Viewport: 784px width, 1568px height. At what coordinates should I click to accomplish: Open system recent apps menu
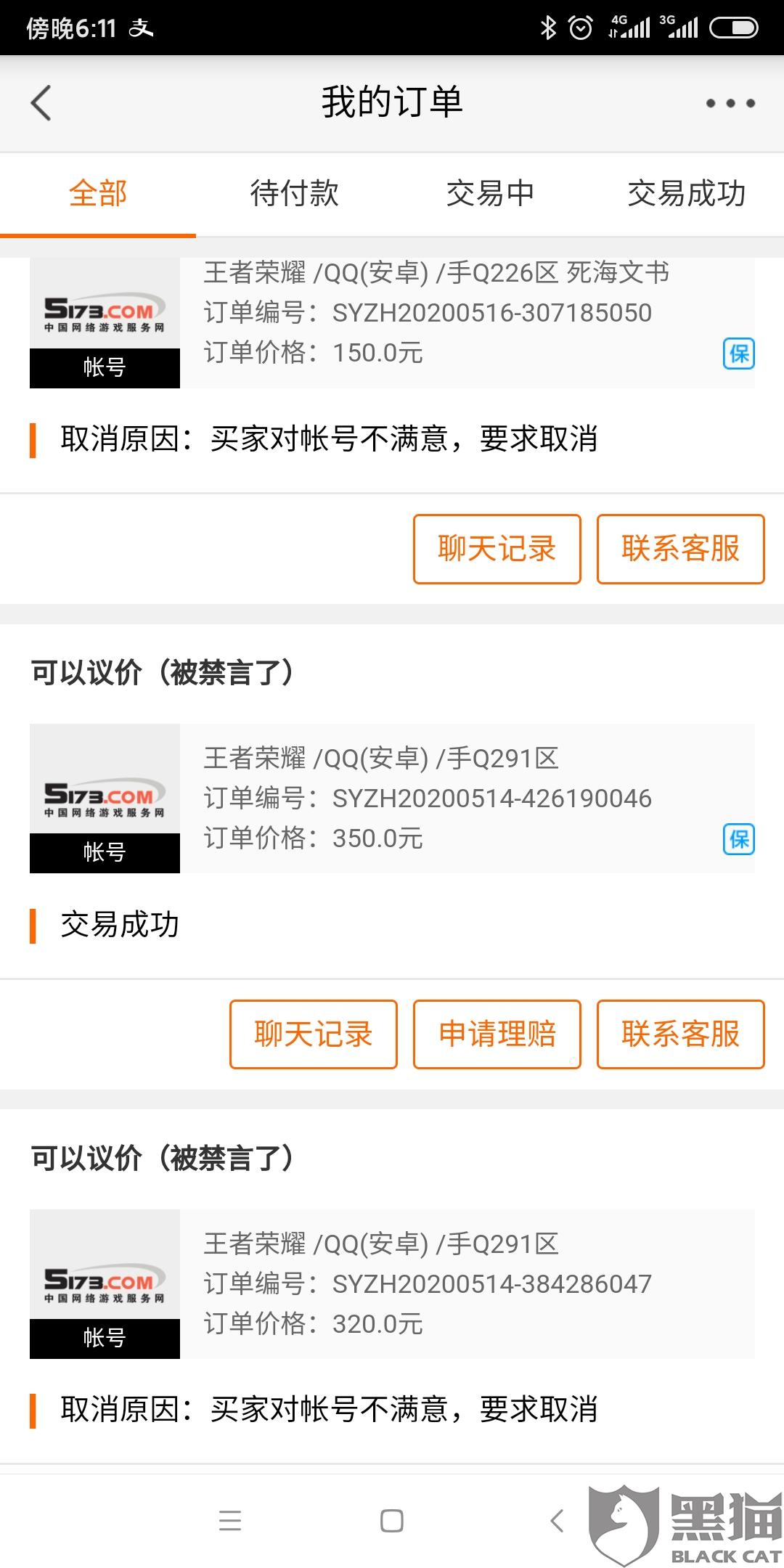[x=230, y=1521]
